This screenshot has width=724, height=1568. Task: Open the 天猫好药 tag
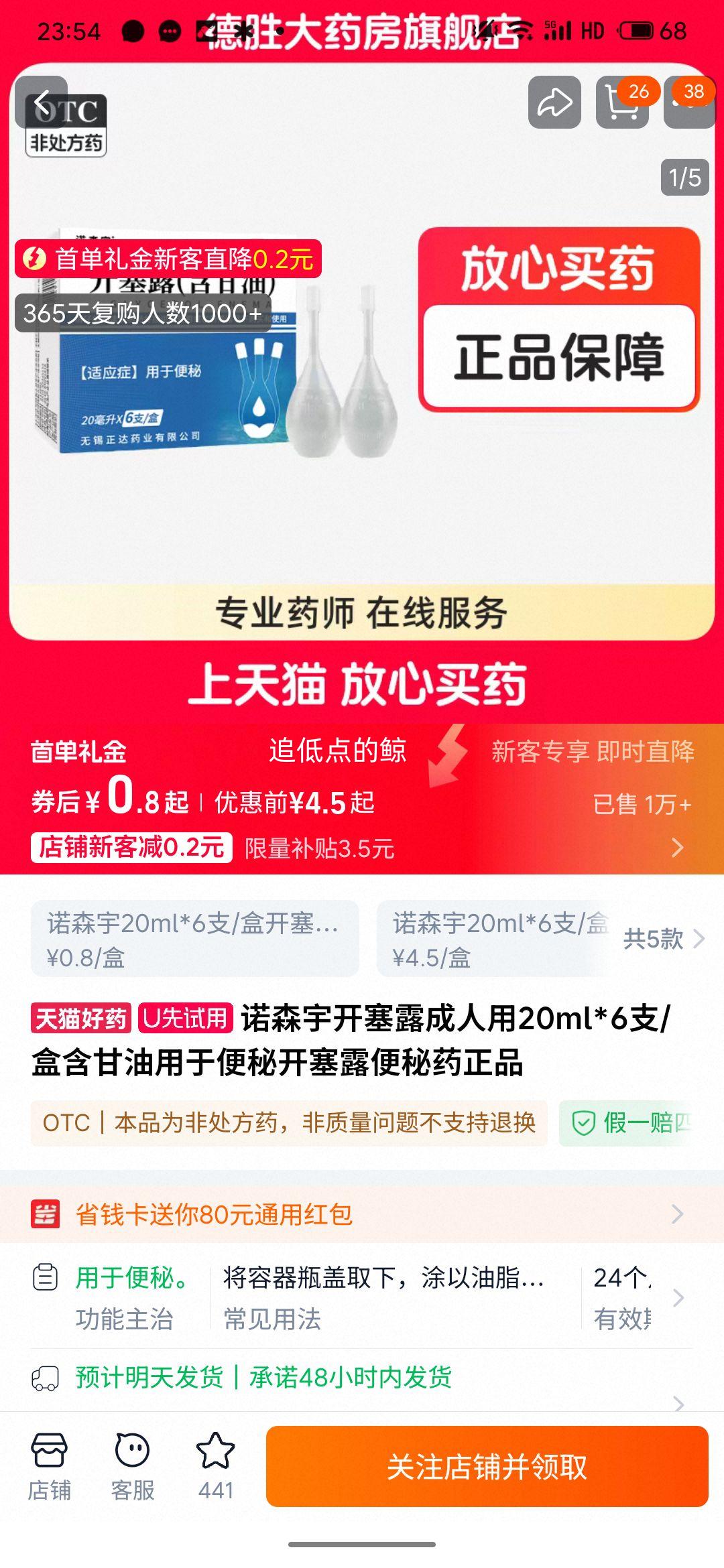click(80, 1016)
